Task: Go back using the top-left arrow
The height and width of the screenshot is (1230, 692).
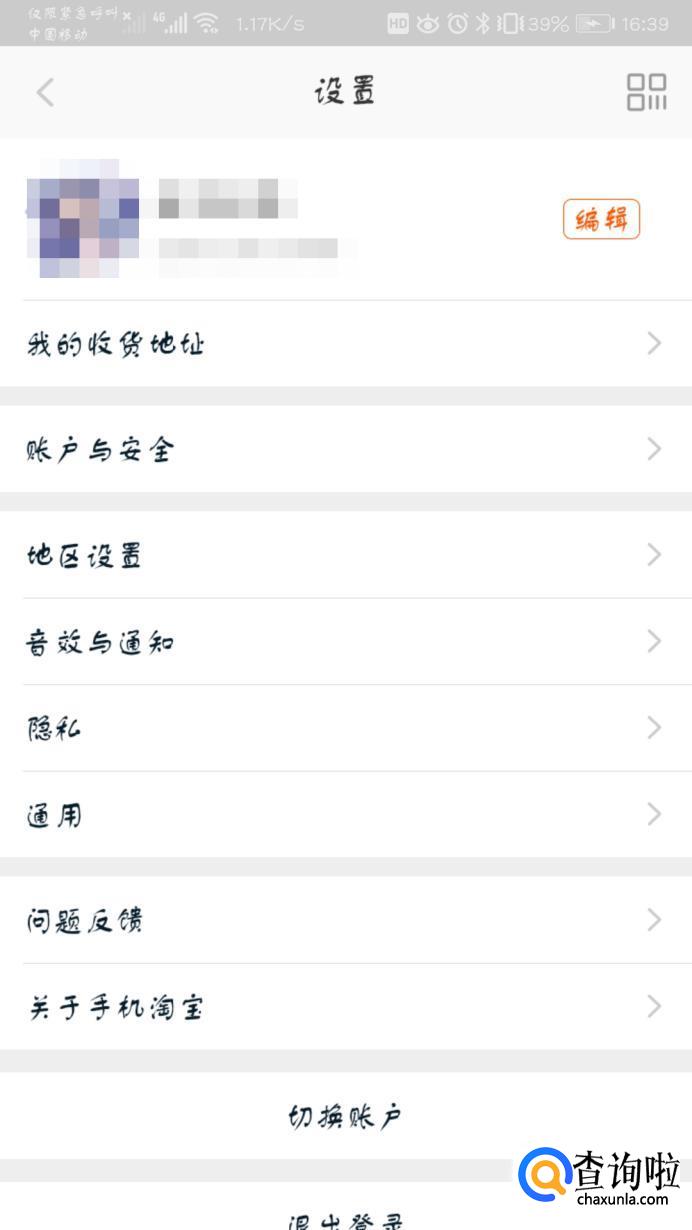Action: (45, 93)
